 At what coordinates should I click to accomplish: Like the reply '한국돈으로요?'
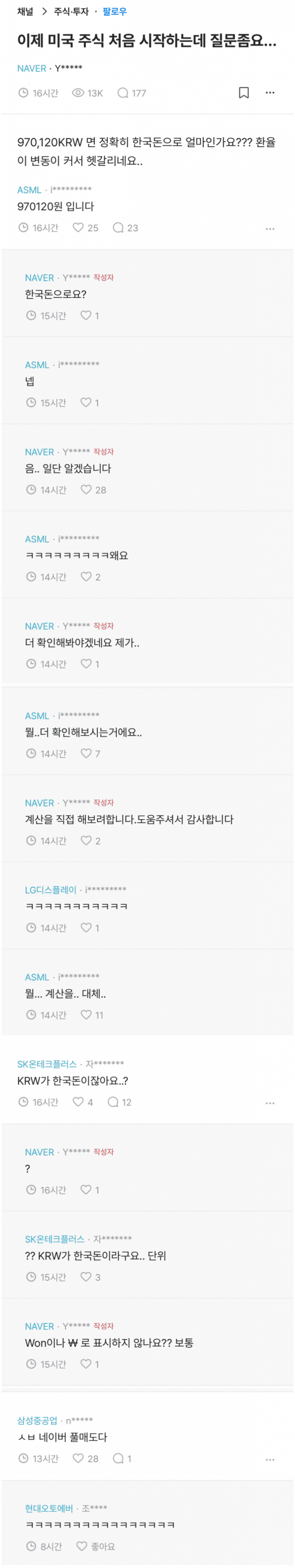pos(86,315)
